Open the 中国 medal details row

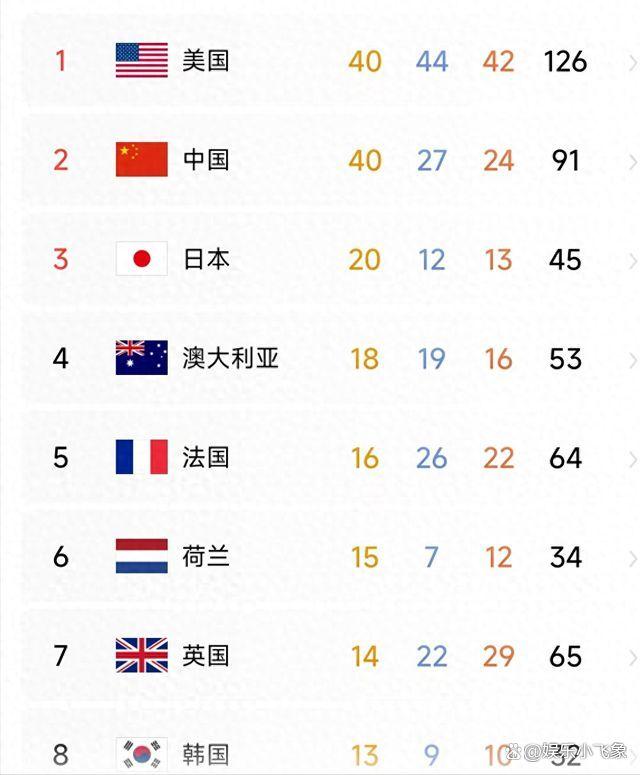pos(320,160)
